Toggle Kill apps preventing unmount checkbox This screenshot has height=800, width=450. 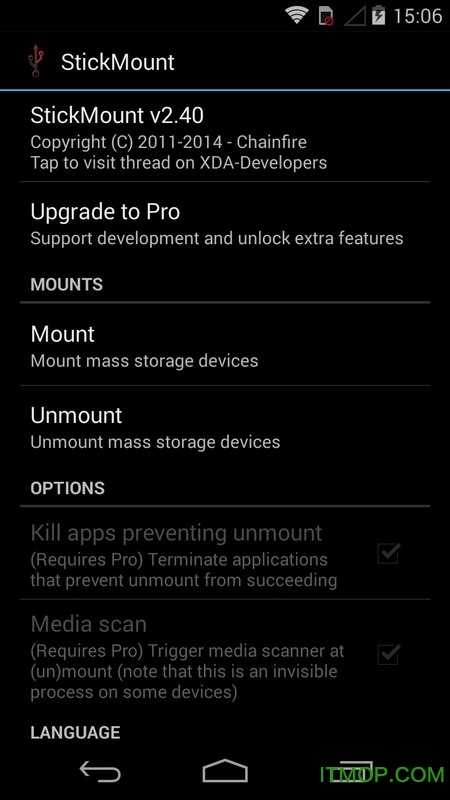pos(389,554)
